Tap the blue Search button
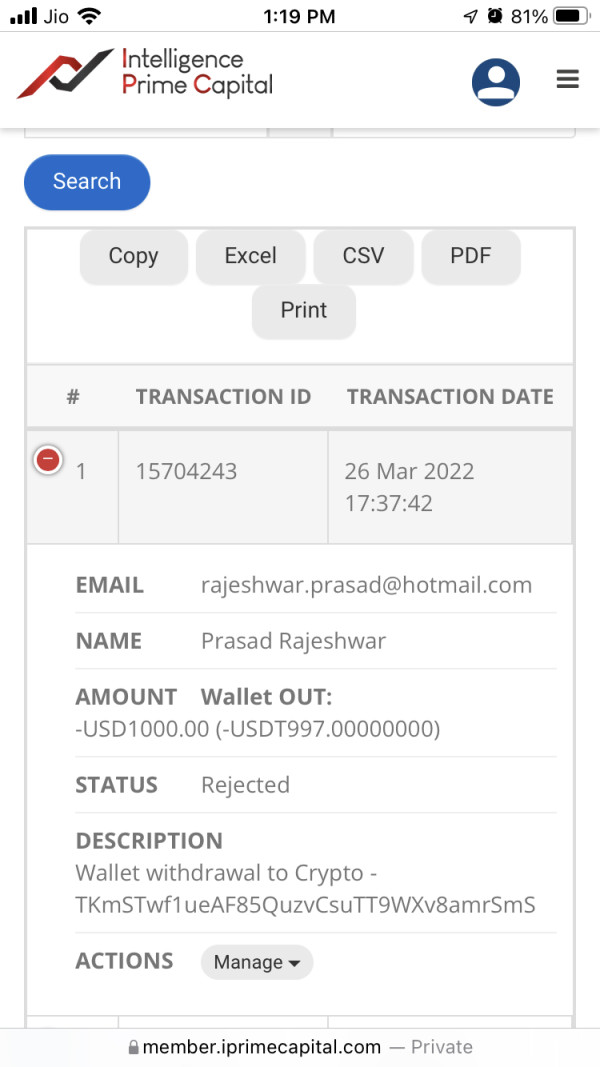The width and height of the screenshot is (600, 1067). pos(87,182)
